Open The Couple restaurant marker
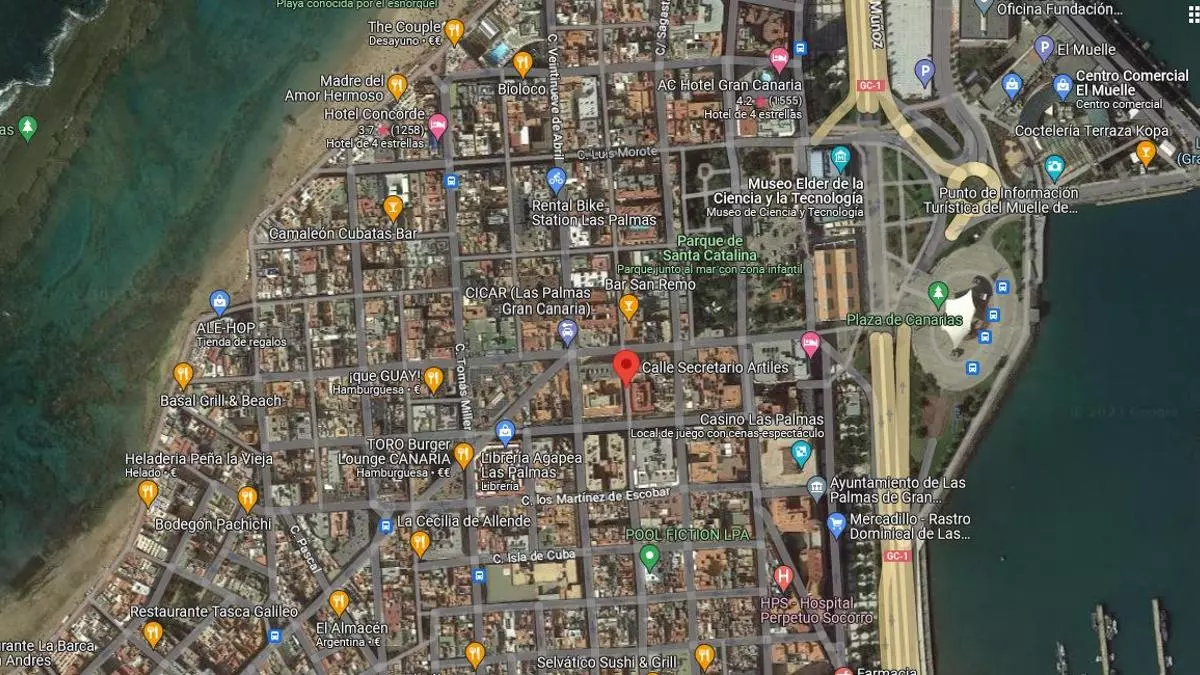Screen dimensions: 1200x675 (455, 31)
